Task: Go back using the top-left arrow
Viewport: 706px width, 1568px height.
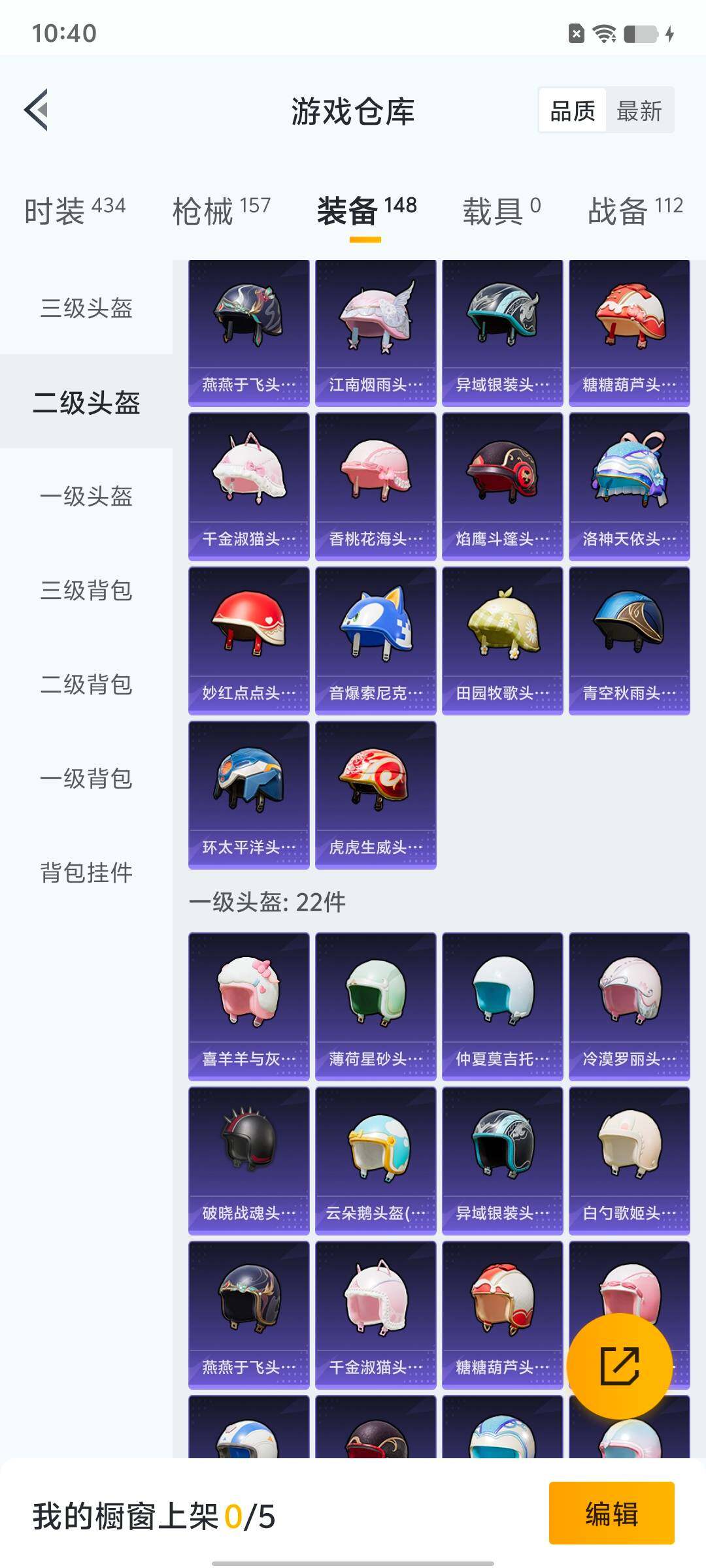Action: pos(37,110)
